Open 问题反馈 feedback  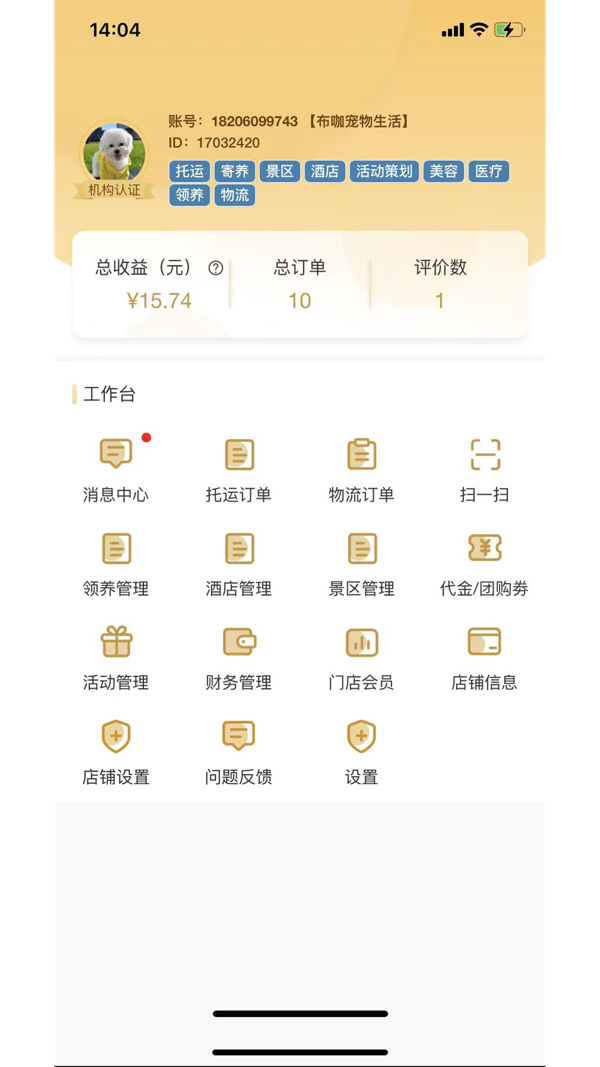coord(238,750)
